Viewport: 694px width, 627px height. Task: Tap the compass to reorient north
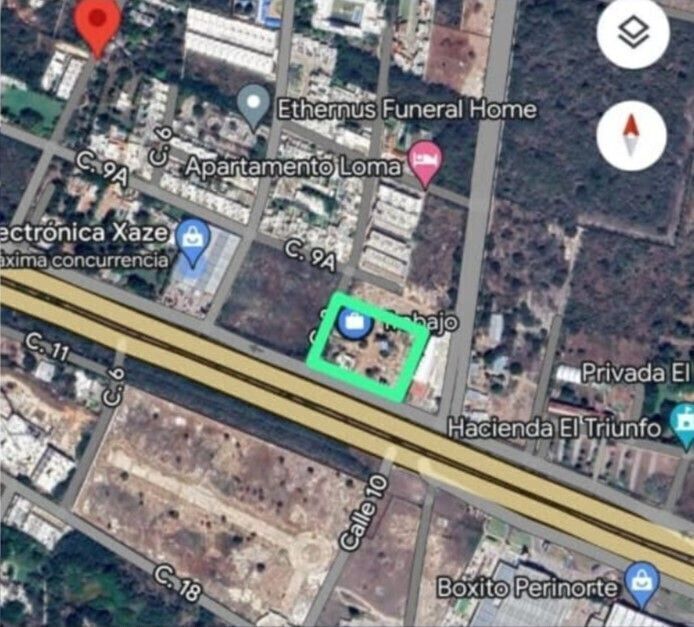click(631, 137)
